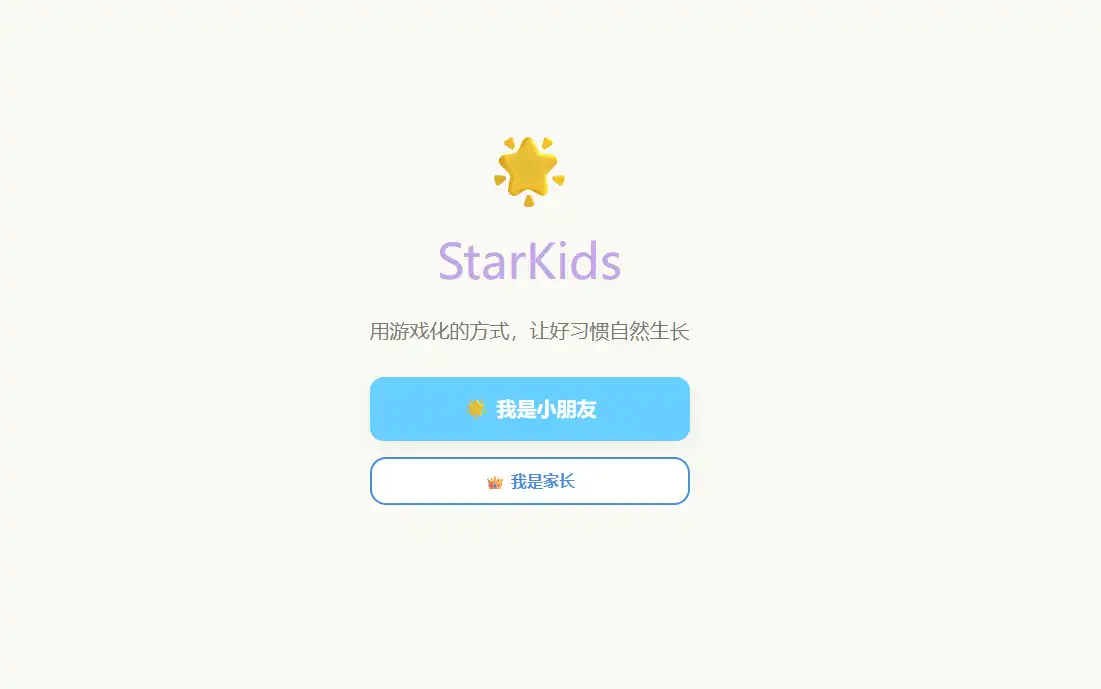Select the 我是家长 button

coord(529,481)
